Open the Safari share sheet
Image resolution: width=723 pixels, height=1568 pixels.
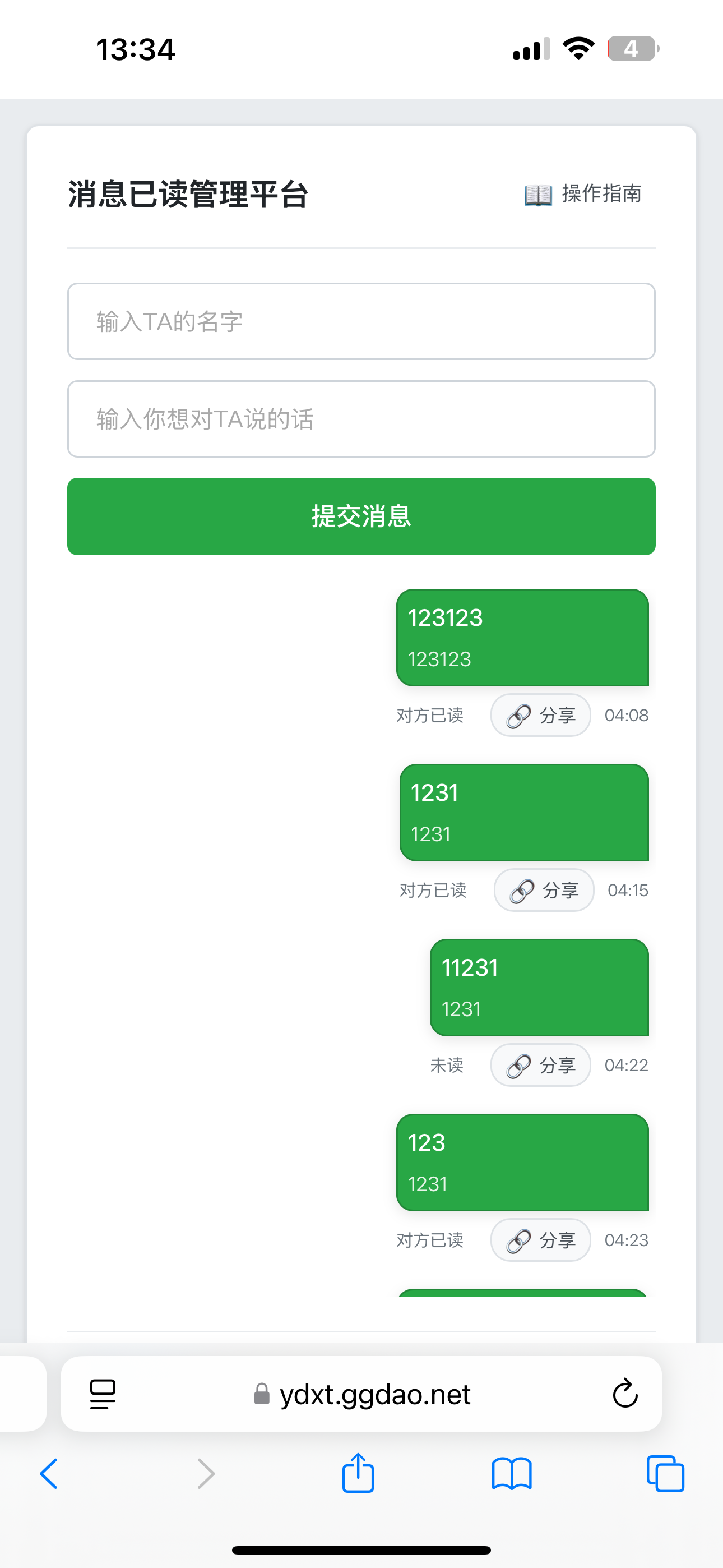(358, 1473)
